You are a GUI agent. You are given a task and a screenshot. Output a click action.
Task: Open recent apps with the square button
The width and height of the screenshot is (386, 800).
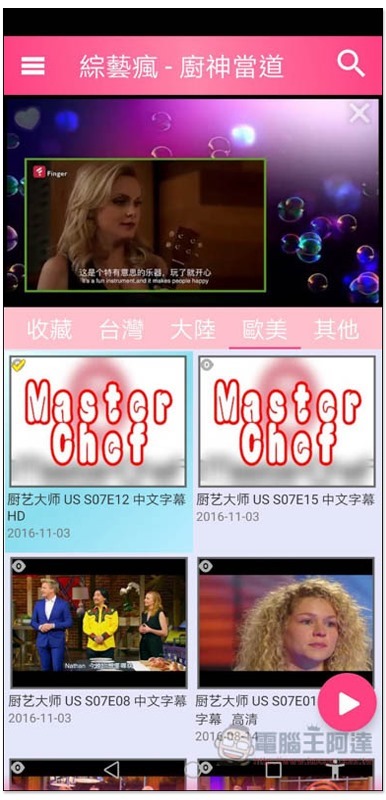pos(273,769)
